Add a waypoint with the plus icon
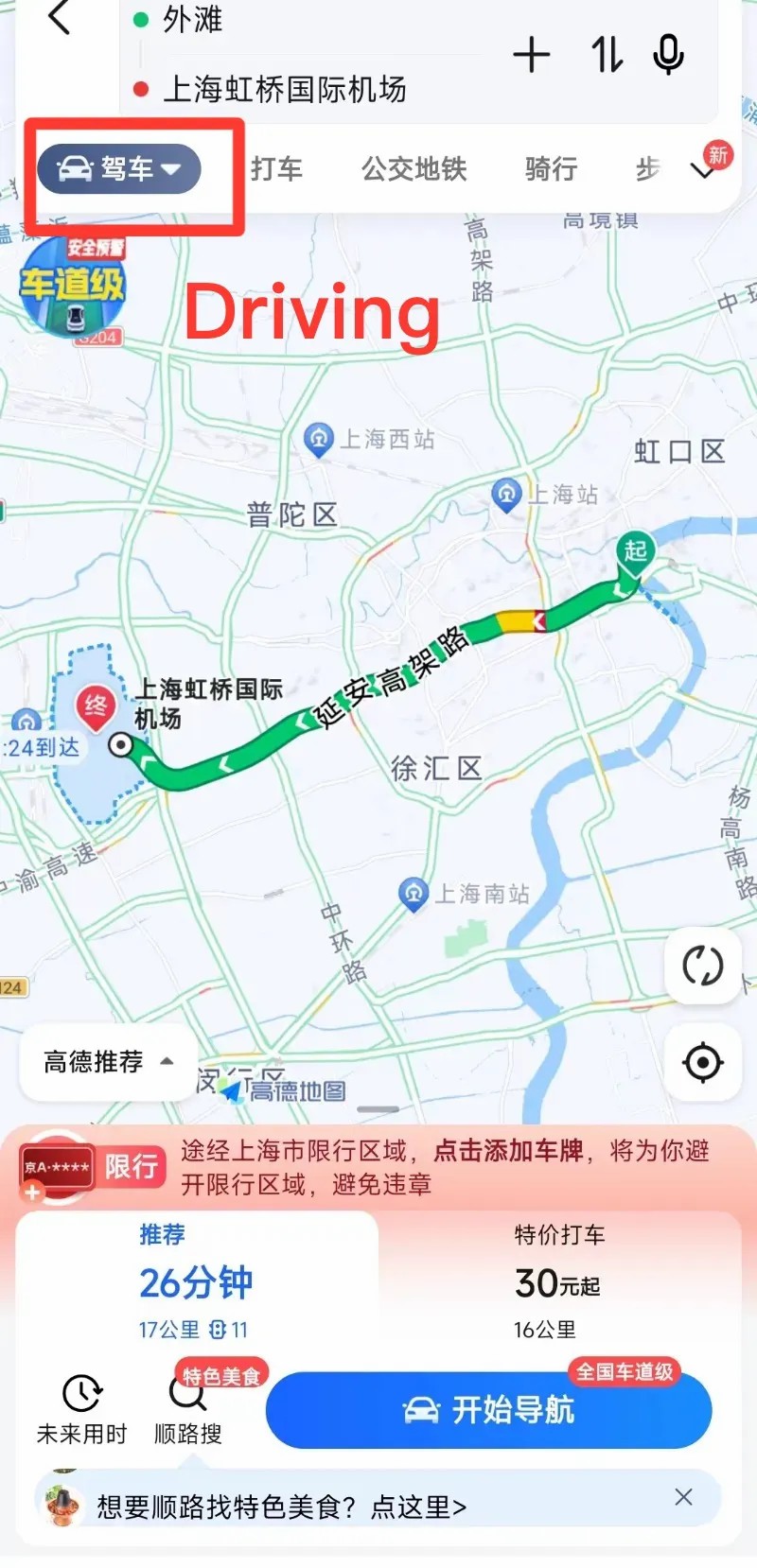 531,55
